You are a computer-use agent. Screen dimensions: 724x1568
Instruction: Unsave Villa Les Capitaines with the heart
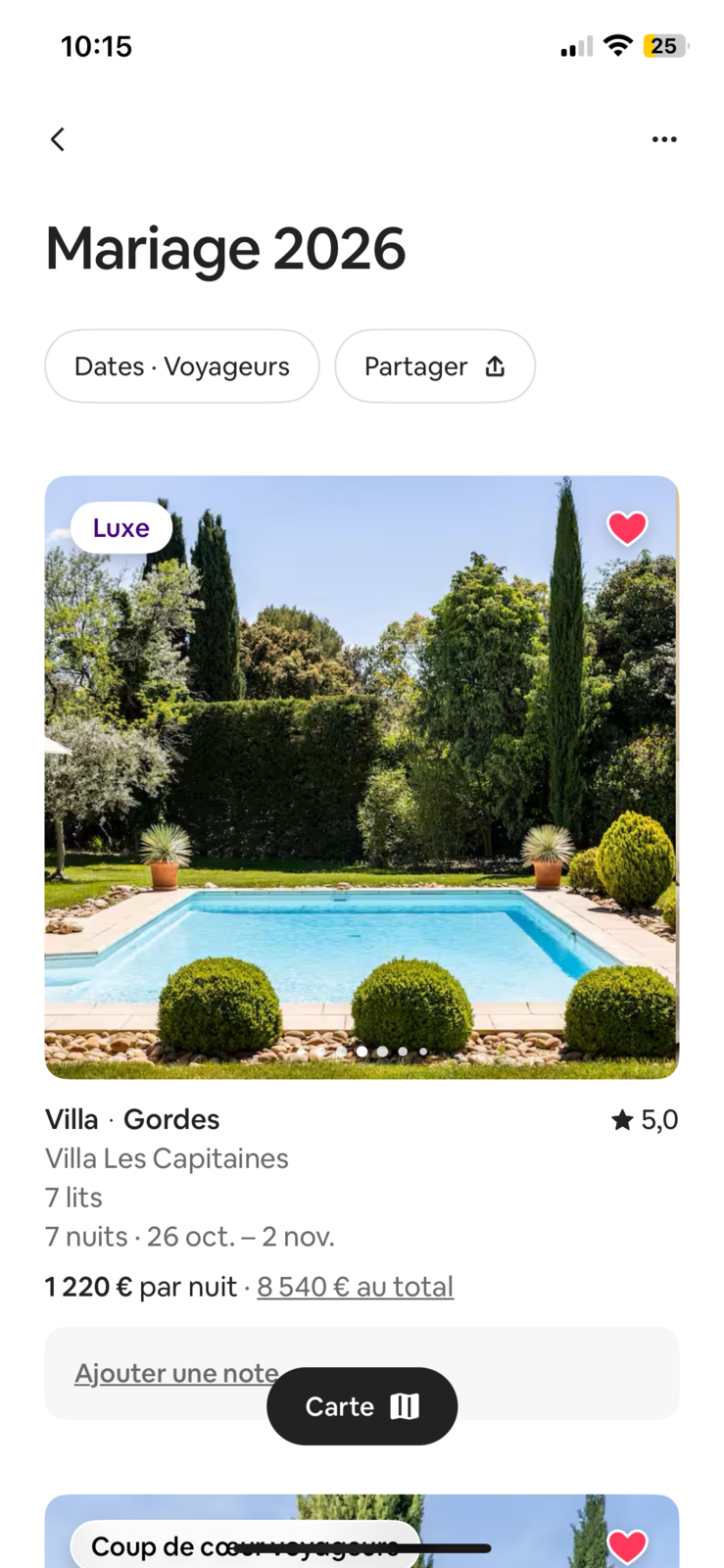tap(627, 528)
